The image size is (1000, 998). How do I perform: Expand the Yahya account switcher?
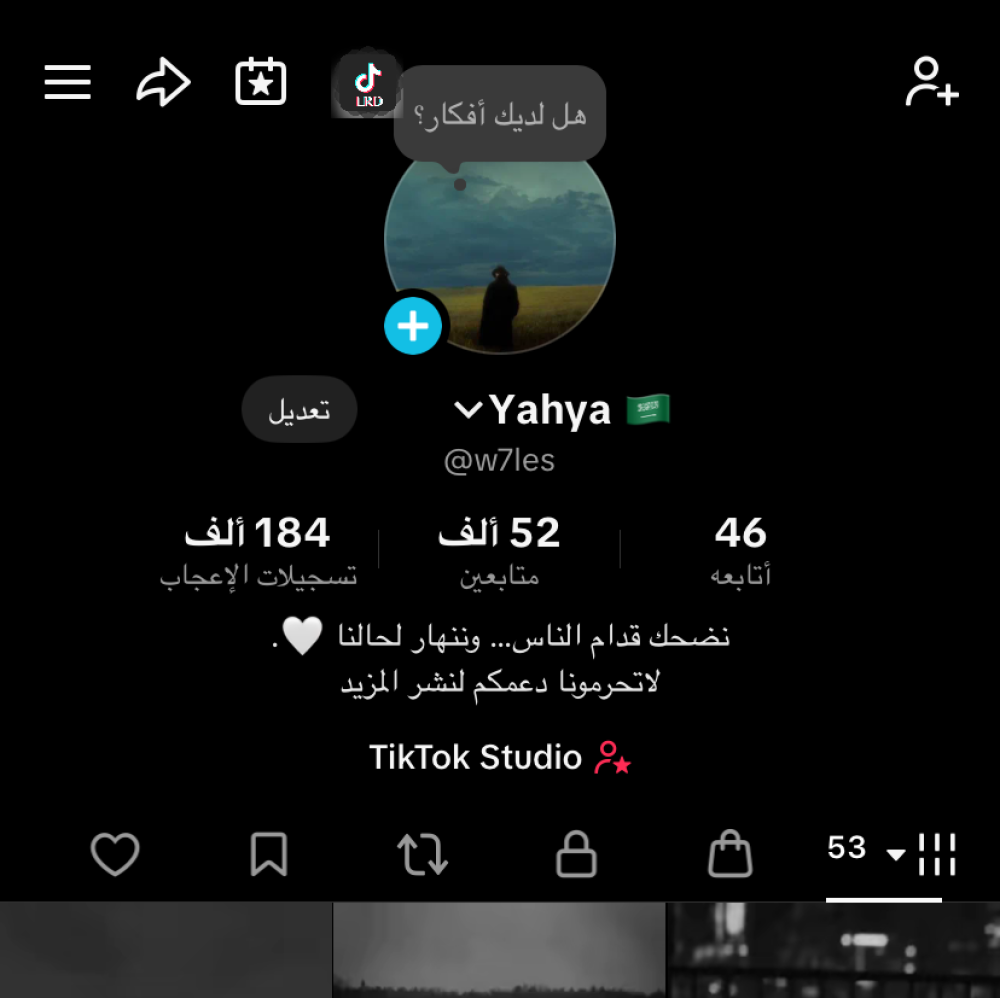[469, 410]
